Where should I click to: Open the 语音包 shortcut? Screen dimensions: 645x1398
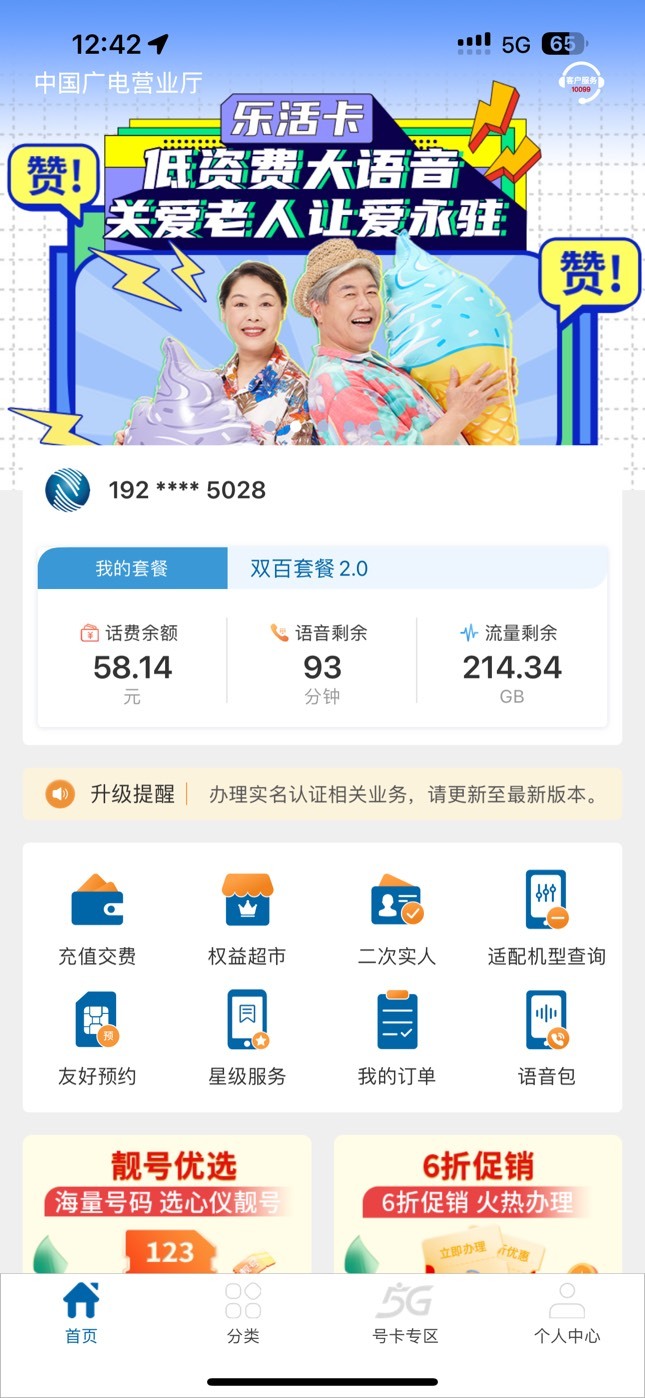pyautogui.click(x=546, y=1038)
